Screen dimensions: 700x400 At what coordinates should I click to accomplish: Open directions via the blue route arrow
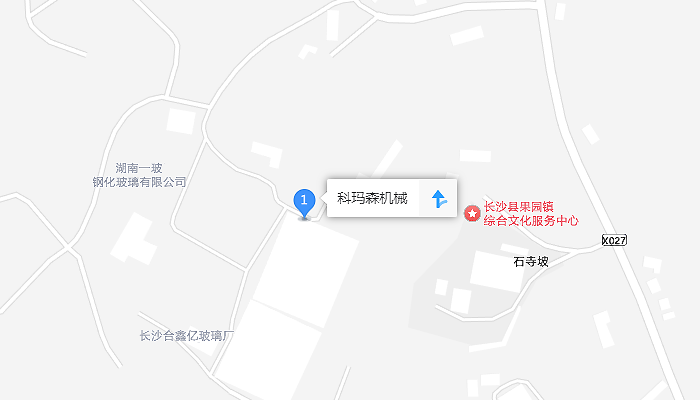pos(439,199)
